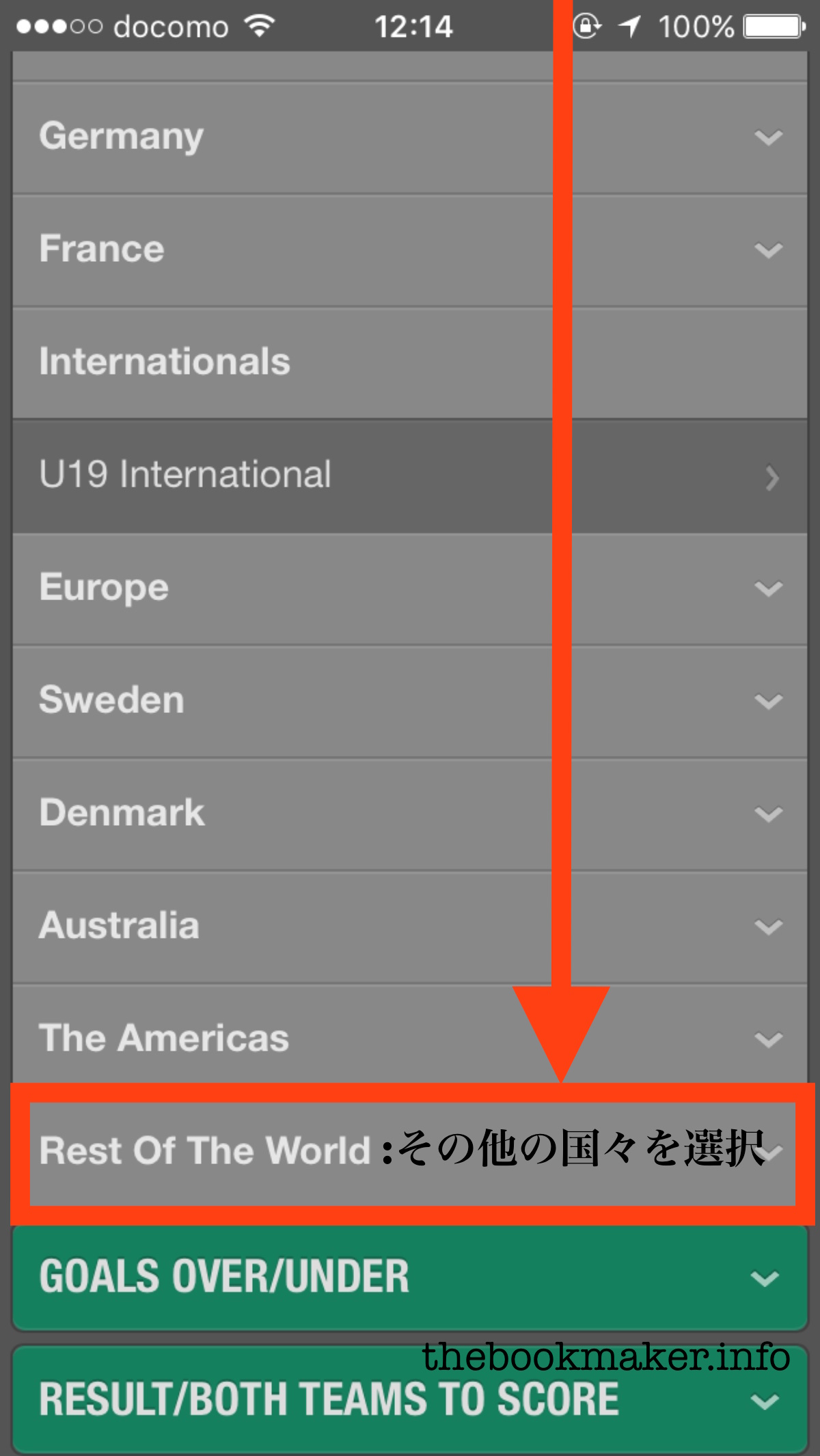Image resolution: width=820 pixels, height=1456 pixels.
Task: Collapse the Internationals section
Action: (410, 362)
